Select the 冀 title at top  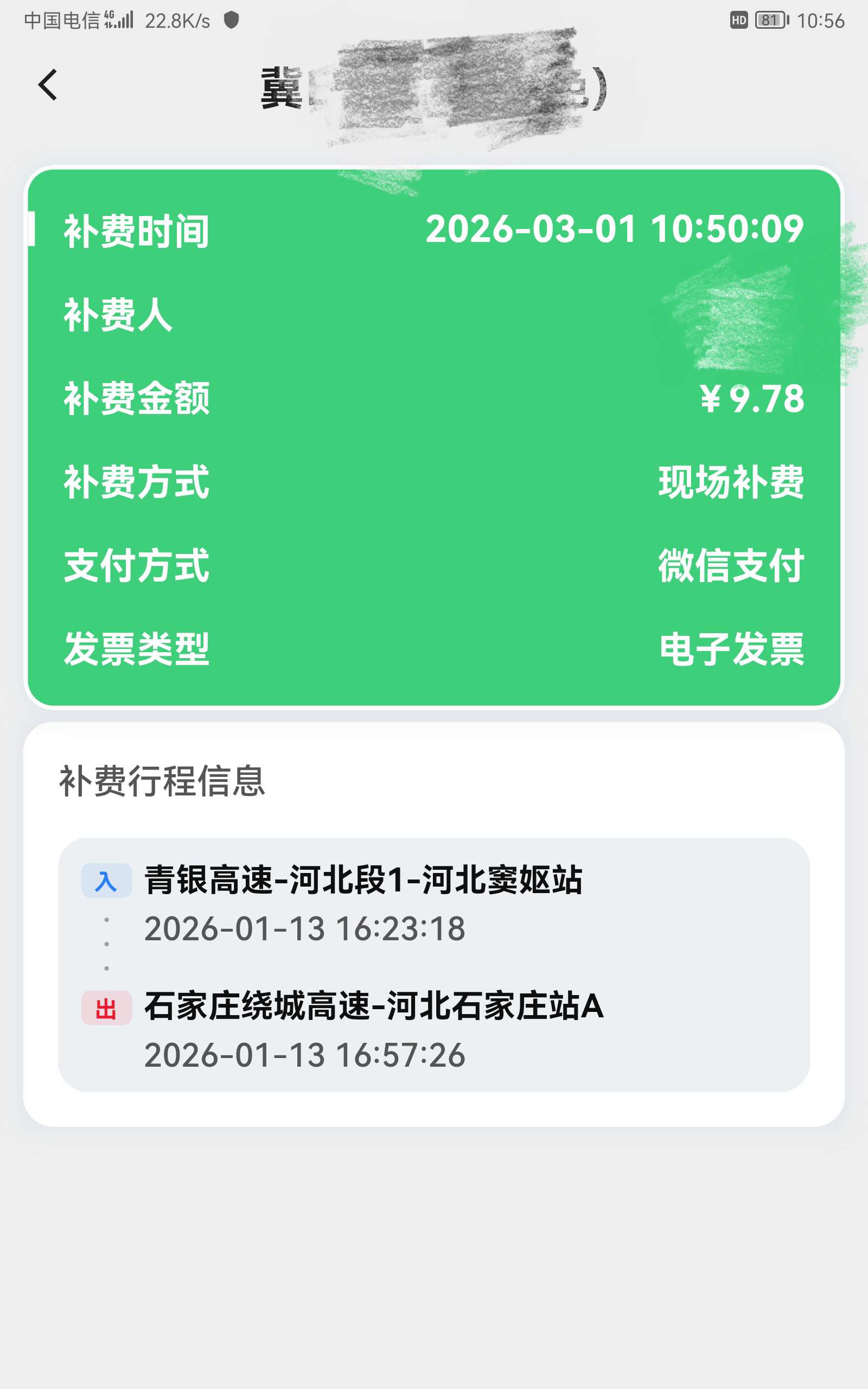pos(280,87)
